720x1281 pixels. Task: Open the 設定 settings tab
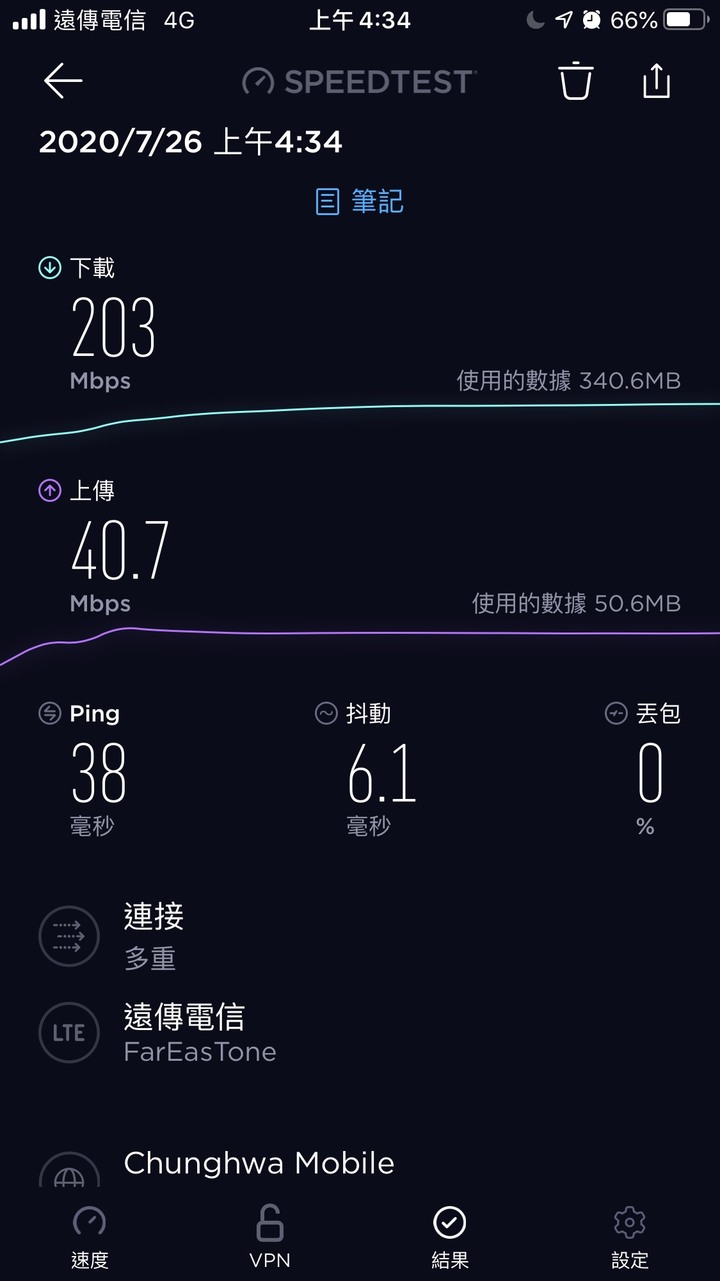point(630,1238)
